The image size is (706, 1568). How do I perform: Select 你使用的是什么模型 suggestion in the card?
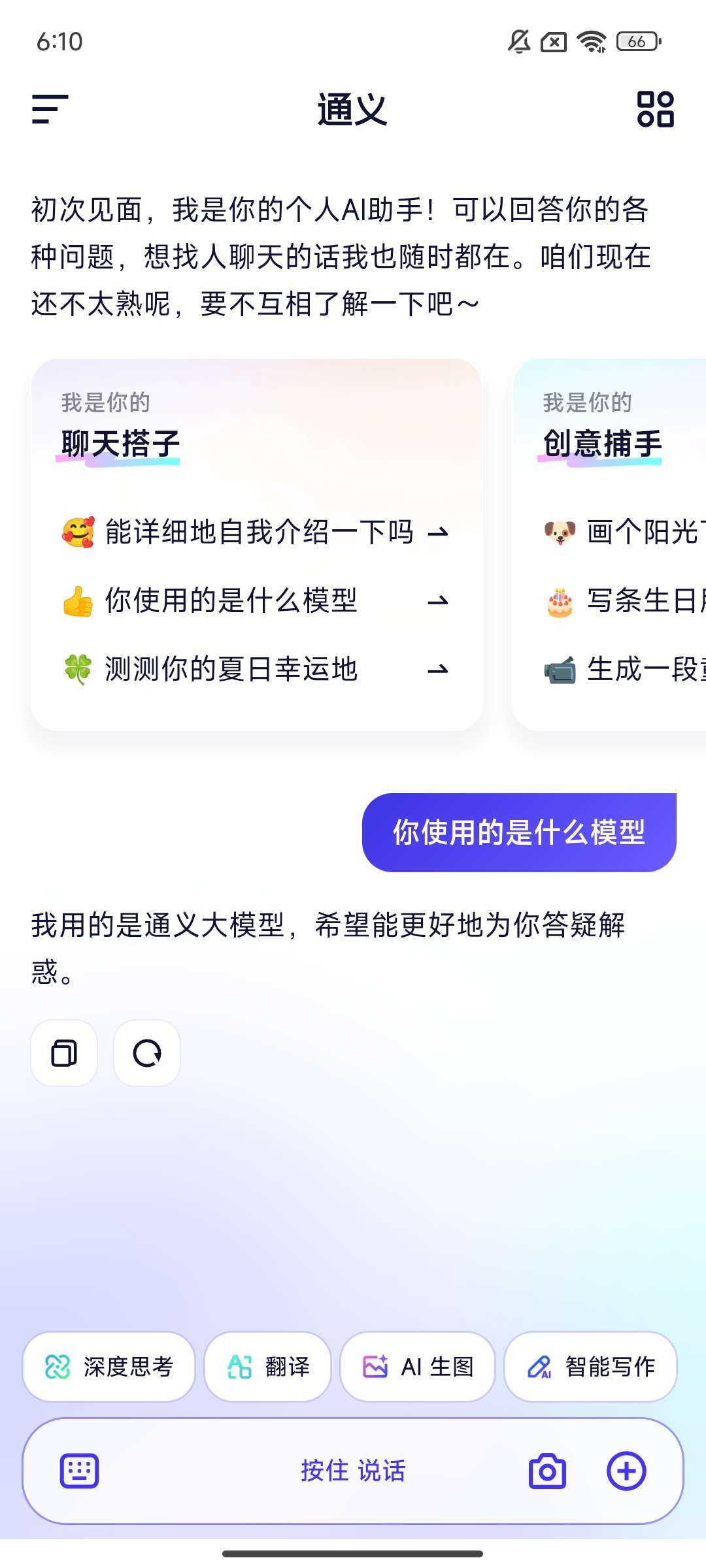click(255, 600)
